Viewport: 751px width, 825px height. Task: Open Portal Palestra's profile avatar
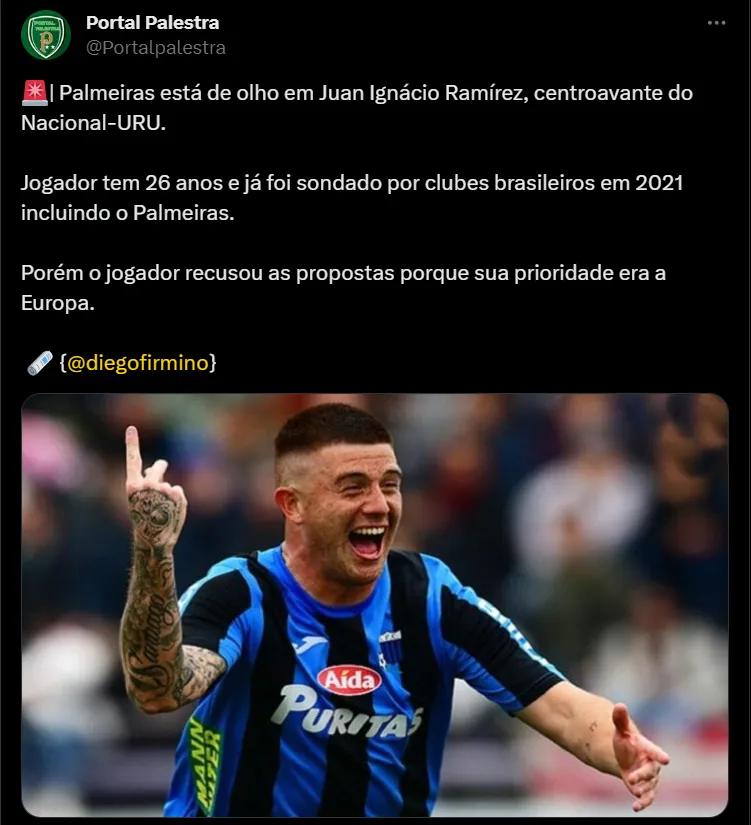(45, 35)
